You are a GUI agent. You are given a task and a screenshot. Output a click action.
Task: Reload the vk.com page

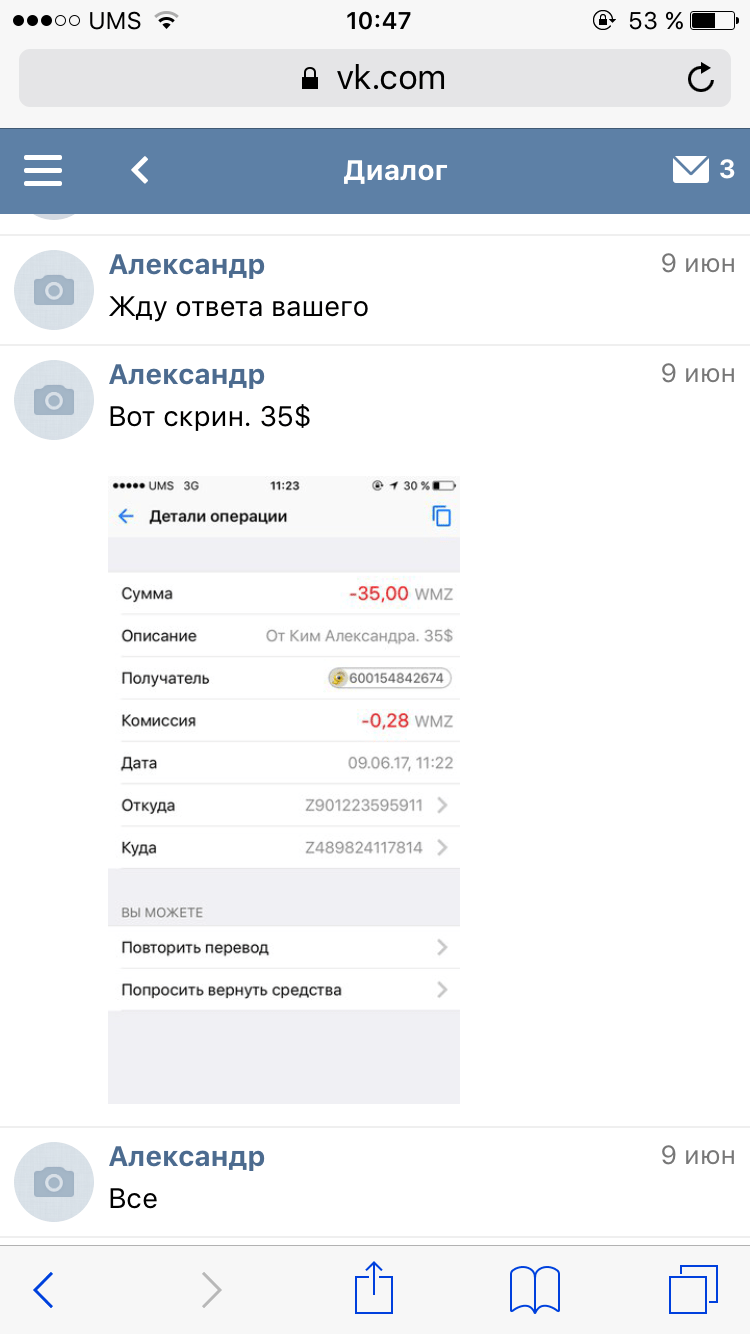[701, 78]
